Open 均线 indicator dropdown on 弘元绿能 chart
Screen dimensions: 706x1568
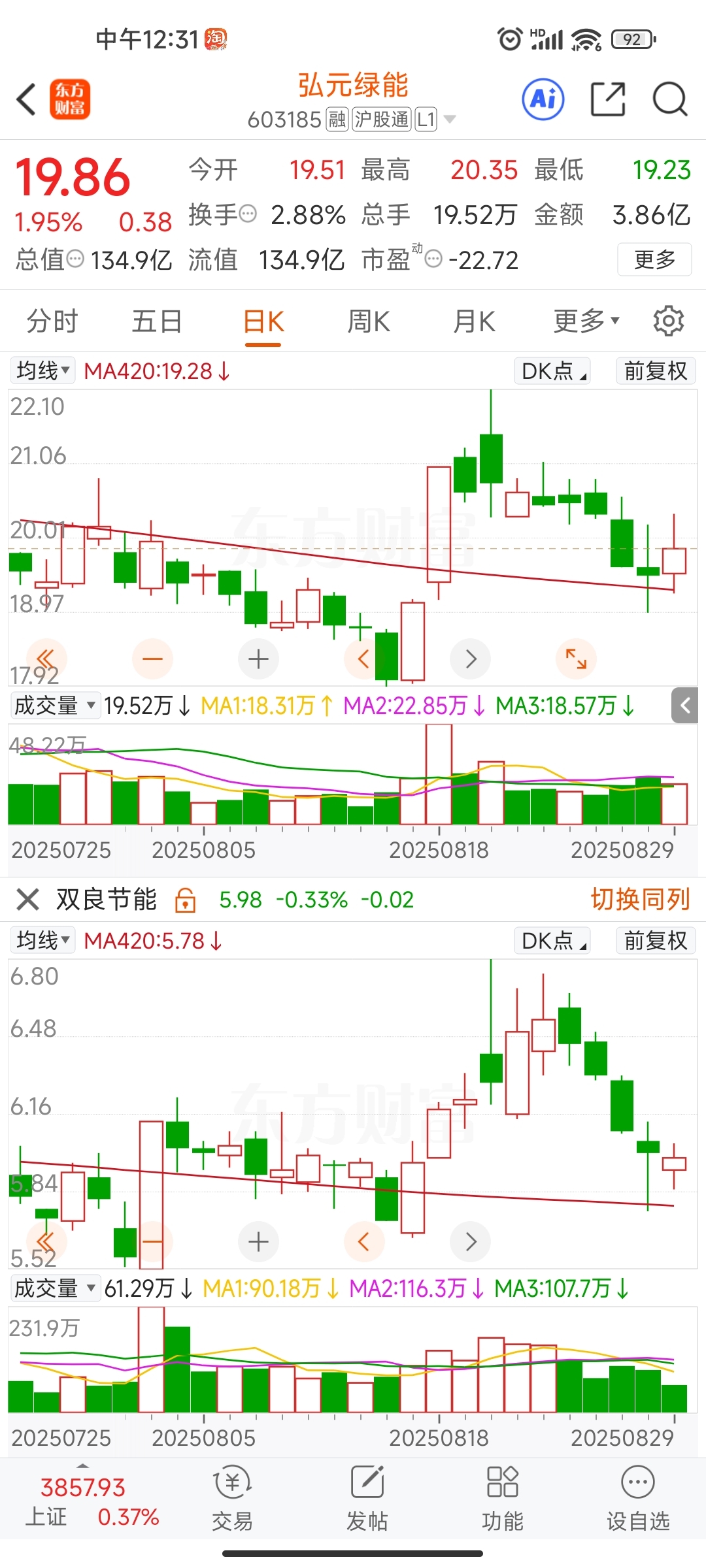pyautogui.click(x=42, y=370)
